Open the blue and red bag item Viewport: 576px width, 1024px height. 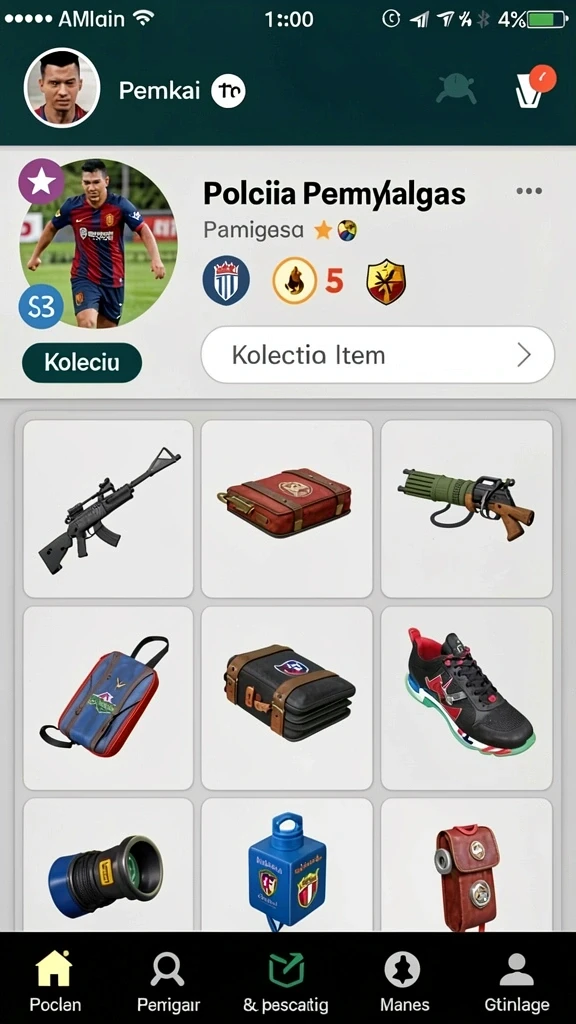pos(108,698)
